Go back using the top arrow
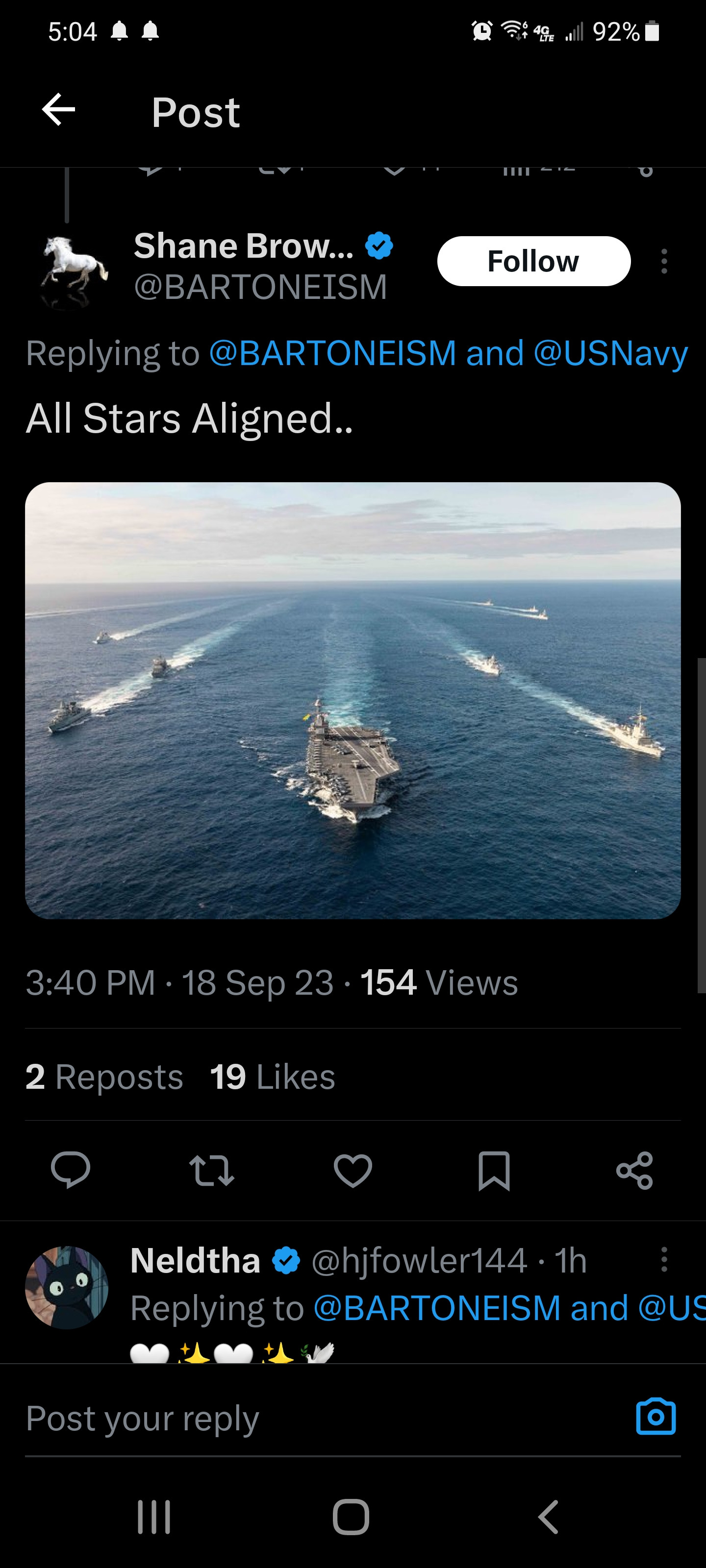Viewport: 706px width, 1568px height. [58, 110]
